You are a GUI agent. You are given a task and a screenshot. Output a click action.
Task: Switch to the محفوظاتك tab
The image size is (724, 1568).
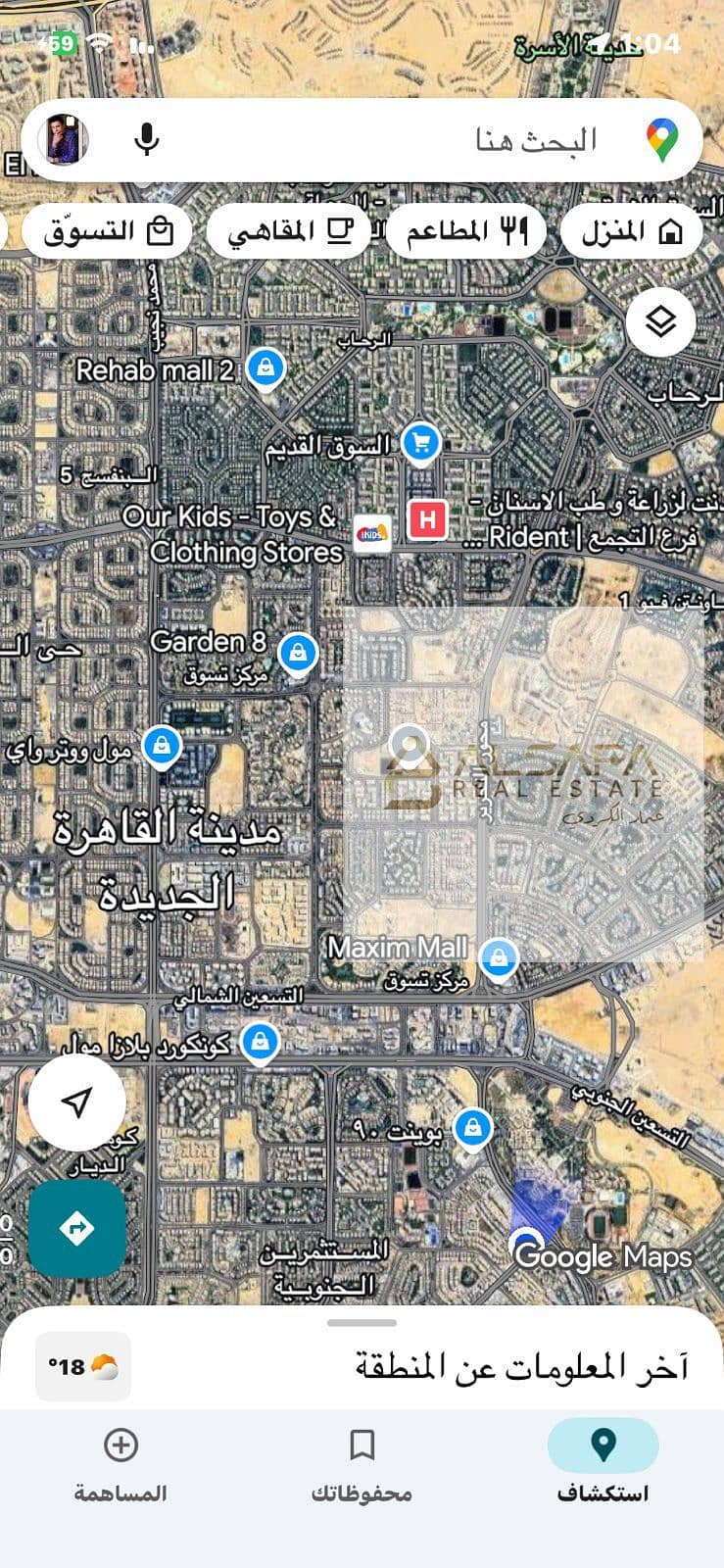tap(362, 1465)
